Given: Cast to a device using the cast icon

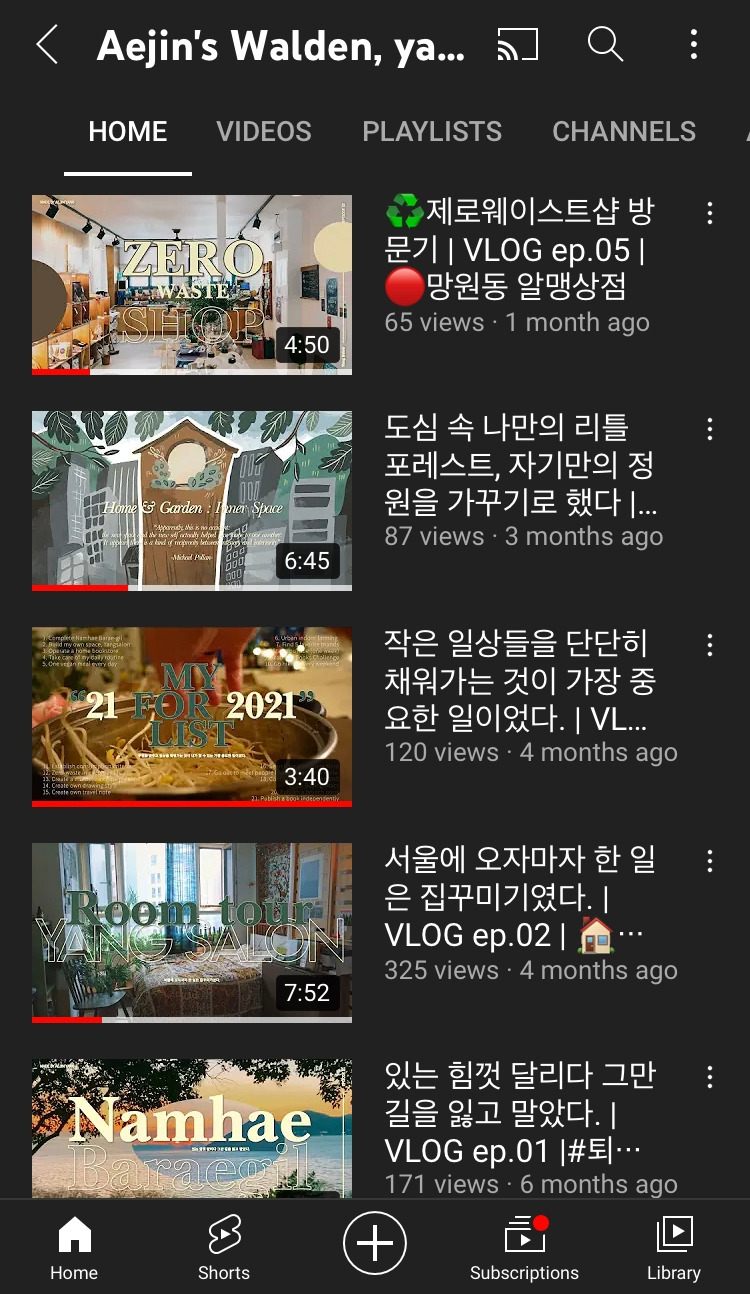Looking at the screenshot, I should pyautogui.click(x=517, y=45).
